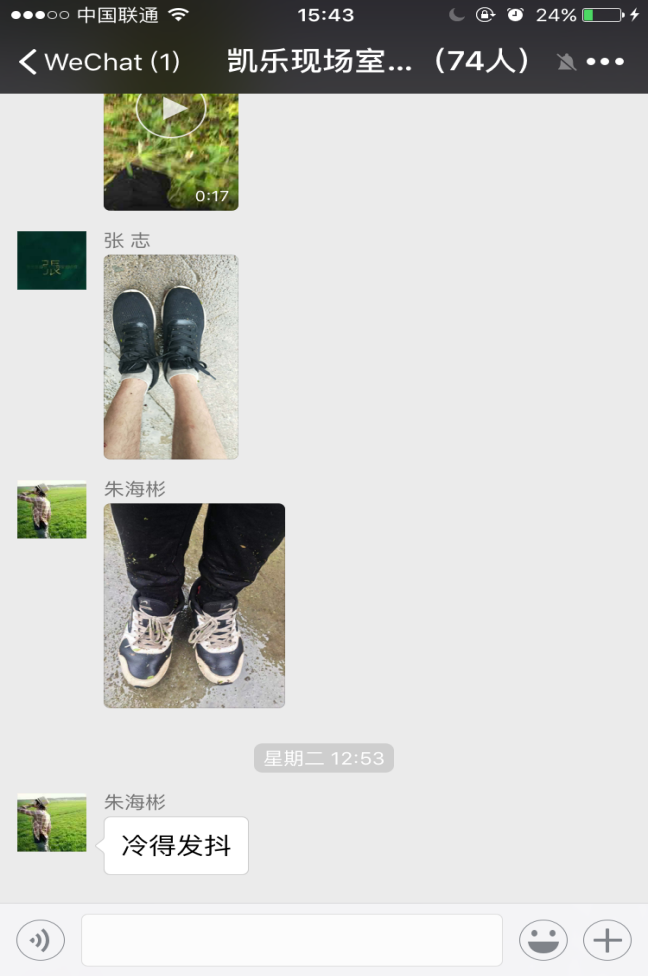Open 张志's profile avatar
The image size is (648, 976).
pos(52,260)
